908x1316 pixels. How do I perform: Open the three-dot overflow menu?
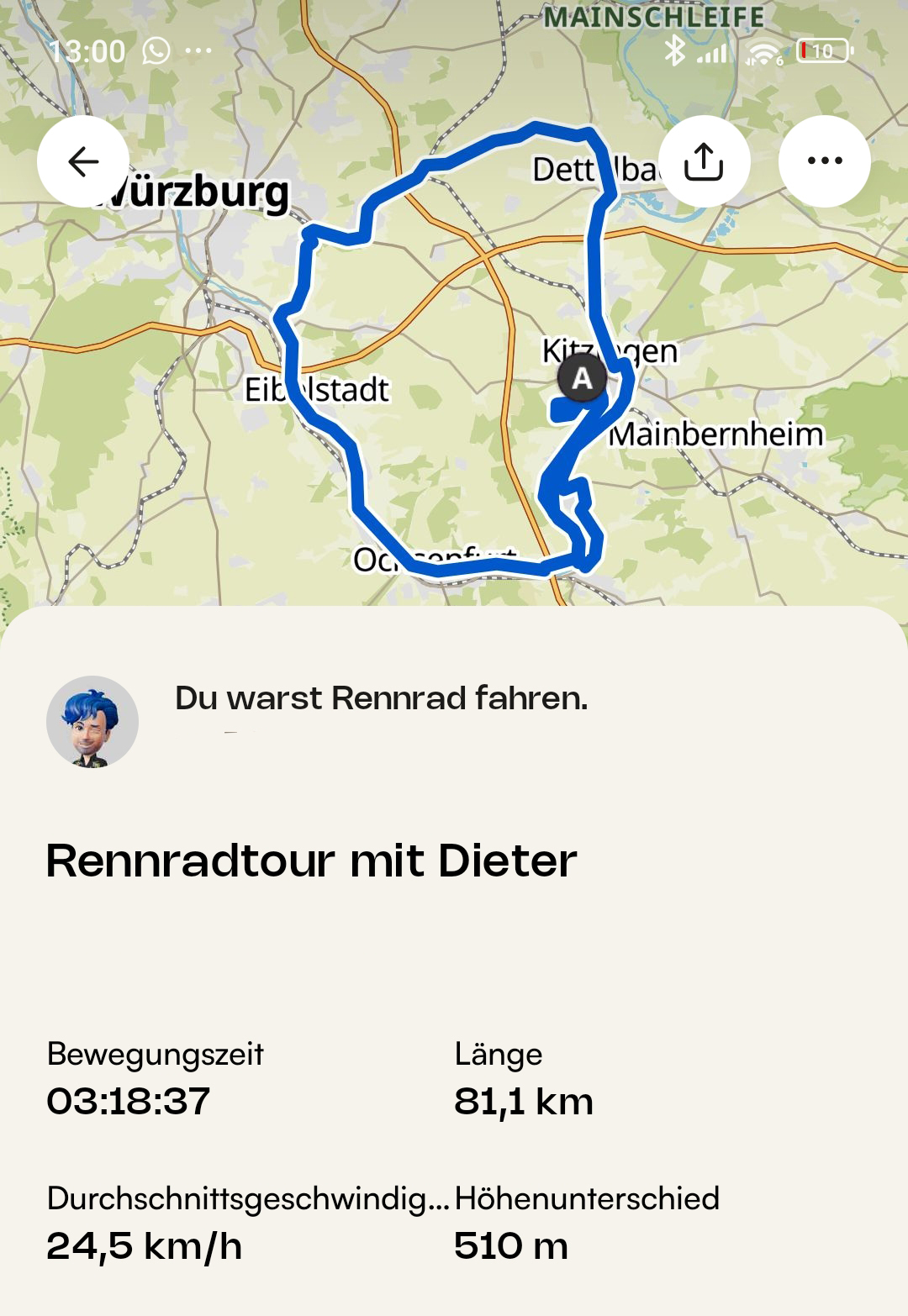[824, 161]
